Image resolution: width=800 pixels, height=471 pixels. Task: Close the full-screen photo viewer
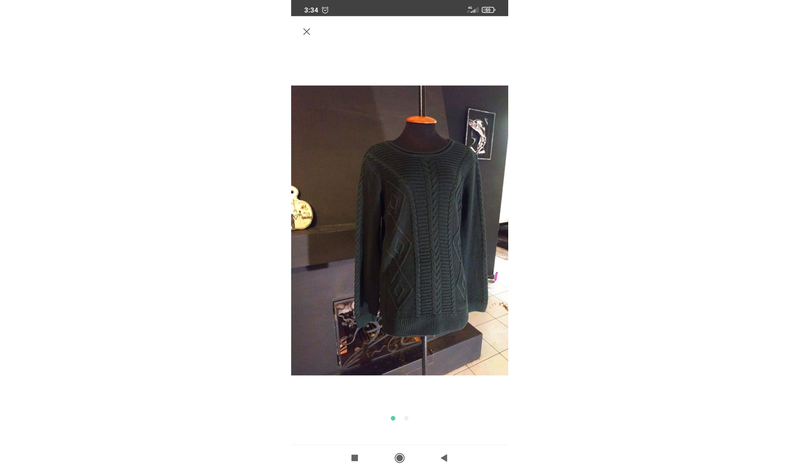pos(306,32)
